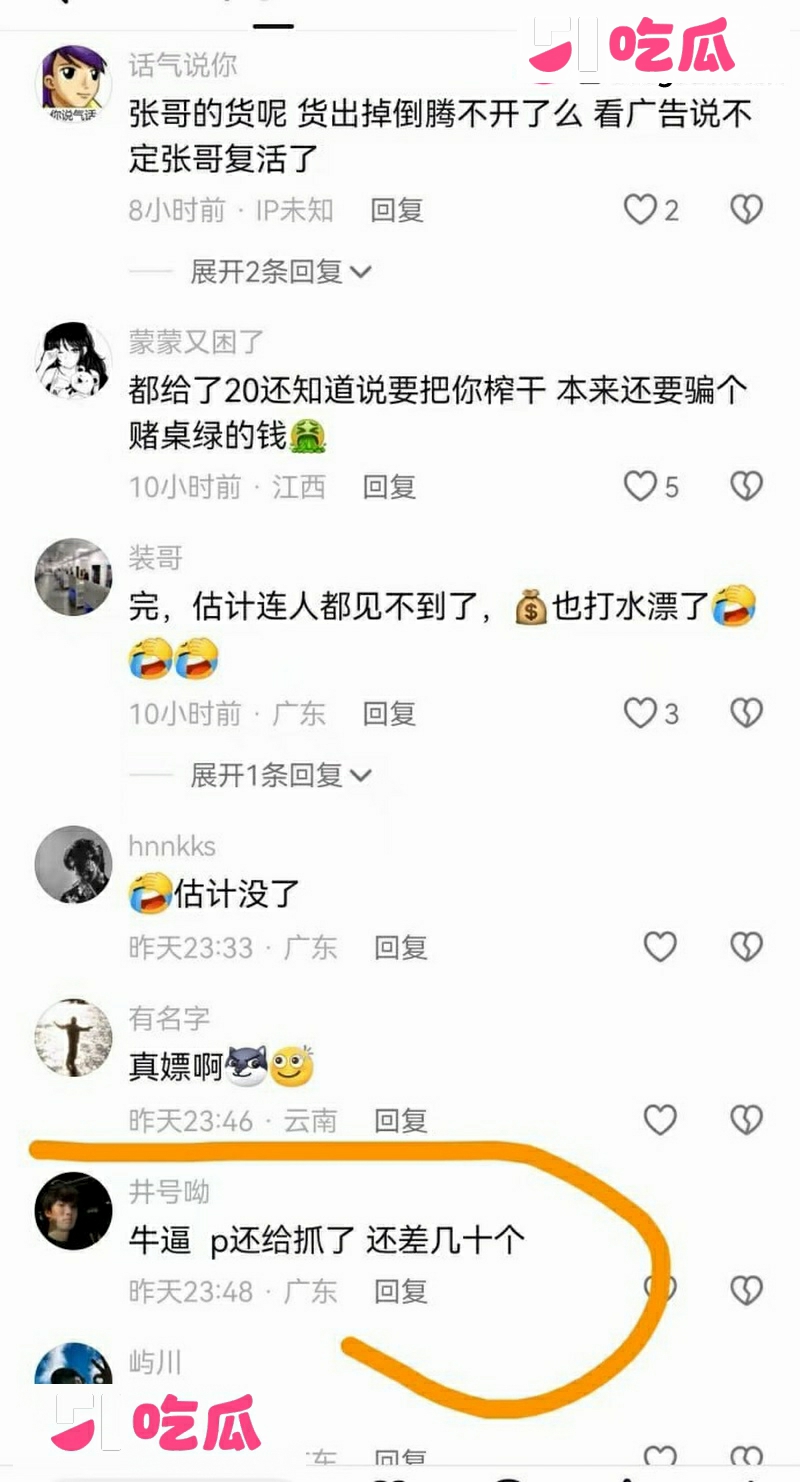Reply to hnnkks's comment

click(x=401, y=948)
